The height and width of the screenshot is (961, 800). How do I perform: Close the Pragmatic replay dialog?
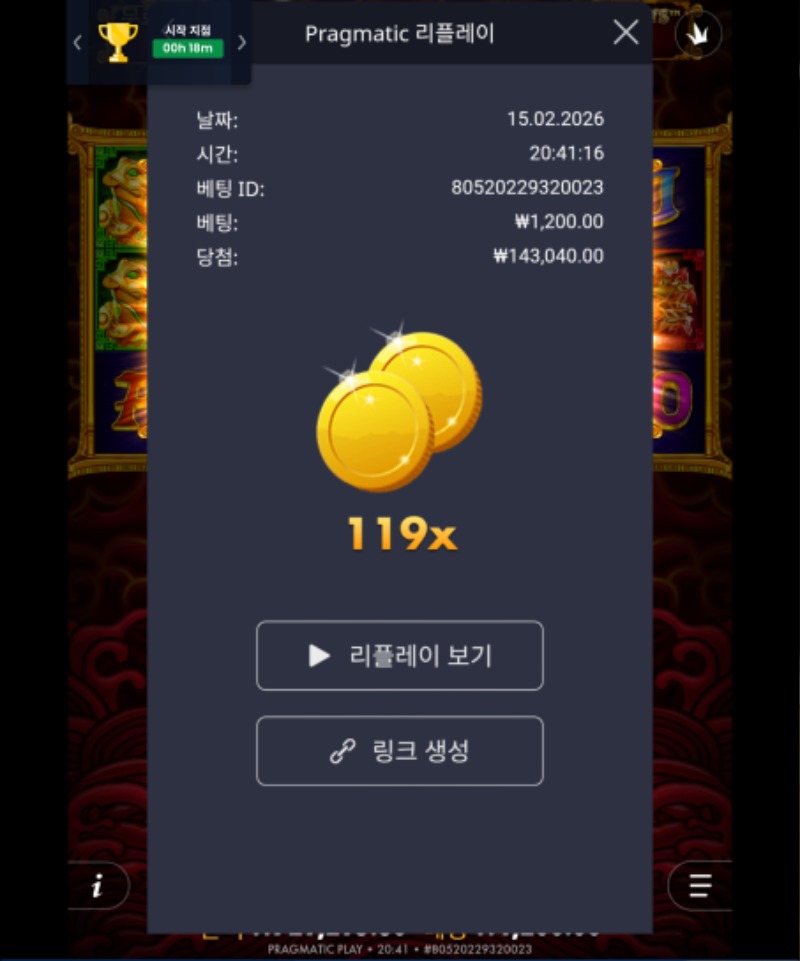626,33
